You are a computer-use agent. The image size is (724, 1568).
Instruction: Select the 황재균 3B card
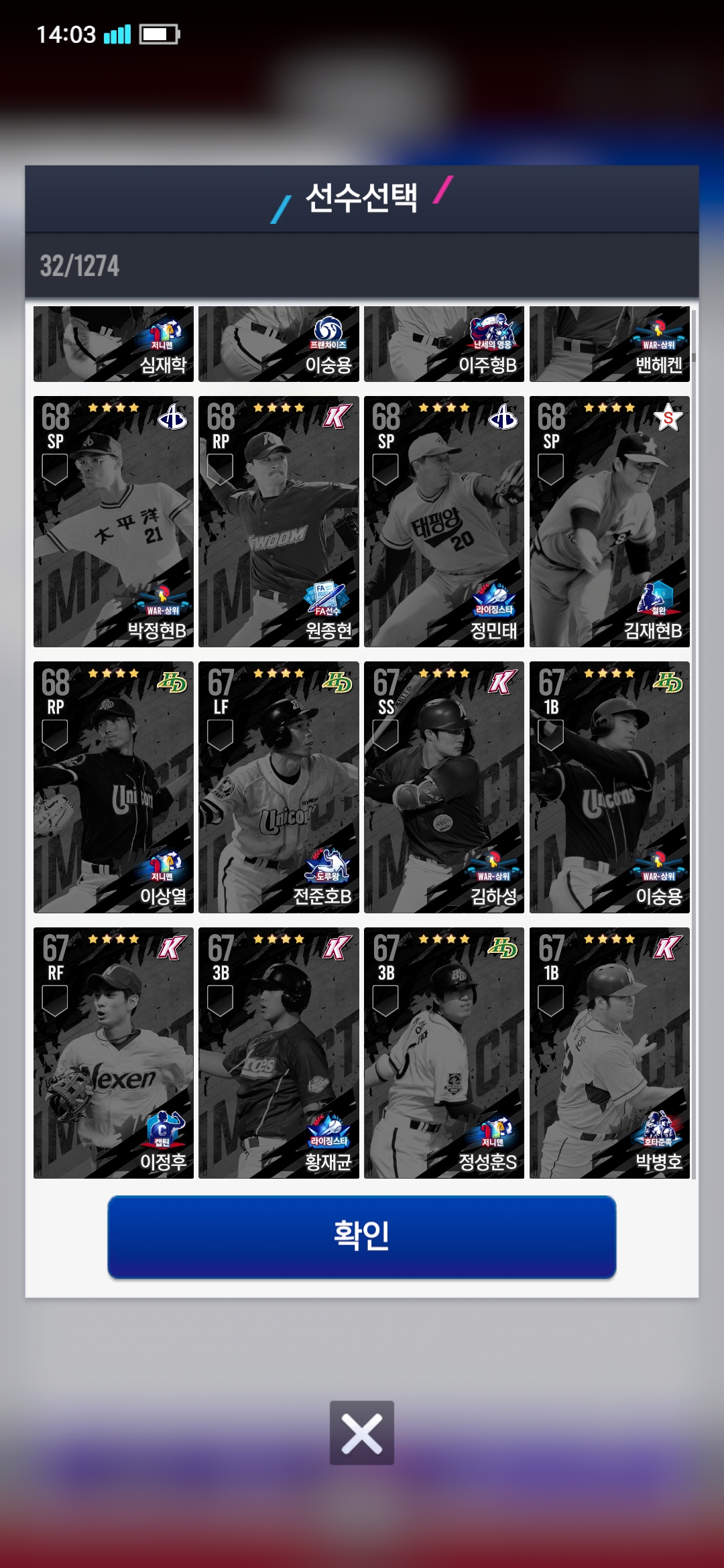coord(278,1053)
